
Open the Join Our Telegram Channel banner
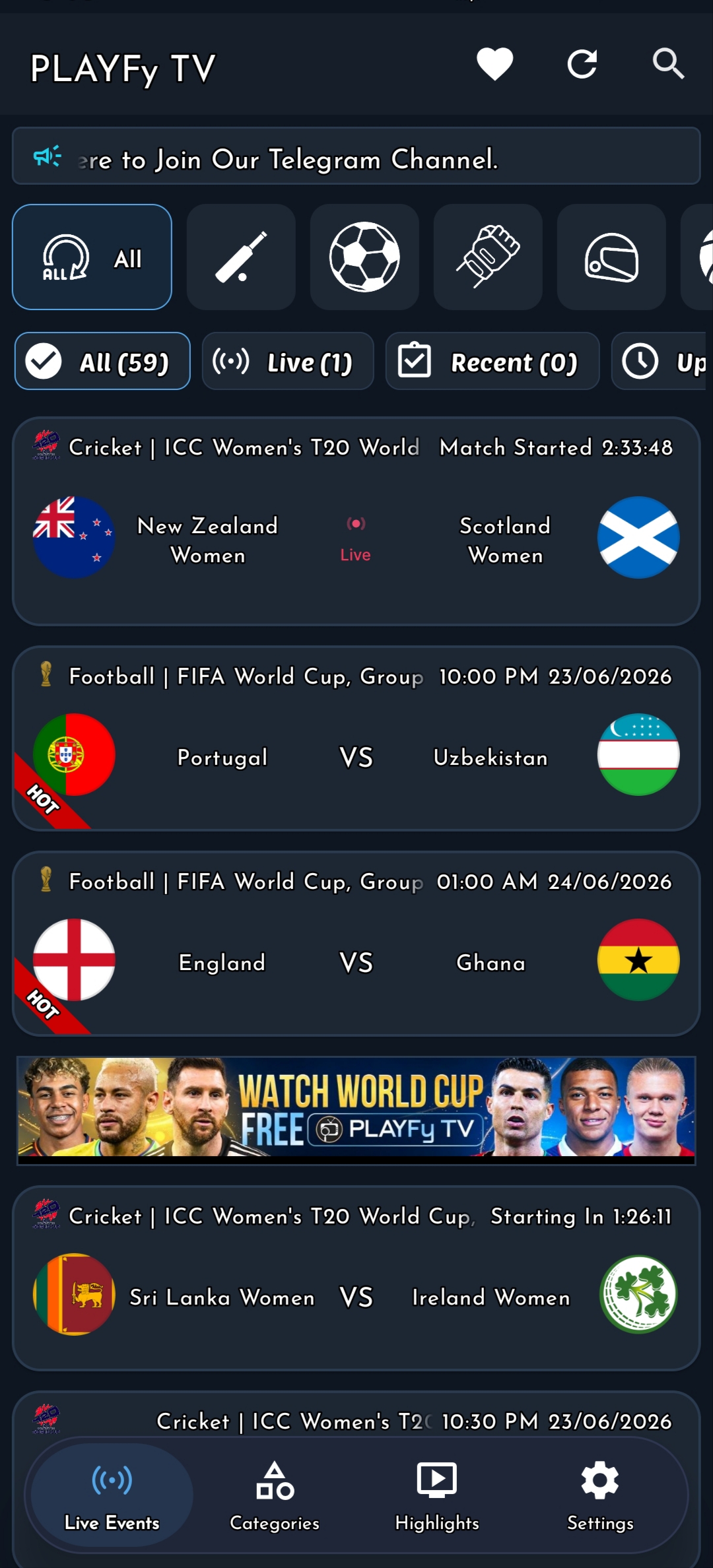tap(356, 156)
